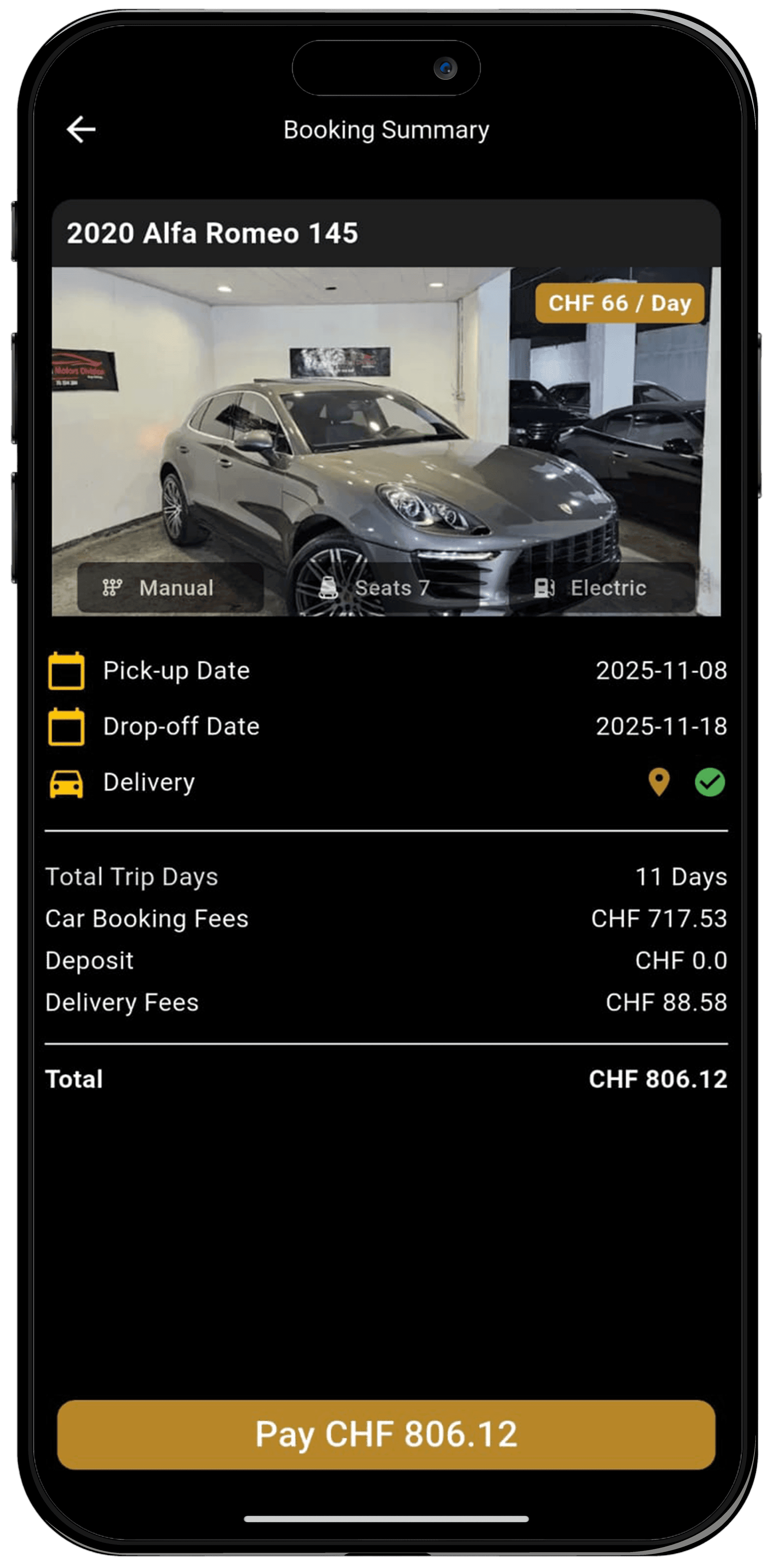The height and width of the screenshot is (1568, 770).
Task: Tap the Pay CHF 806.12 button
Action: click(386, 1434)
